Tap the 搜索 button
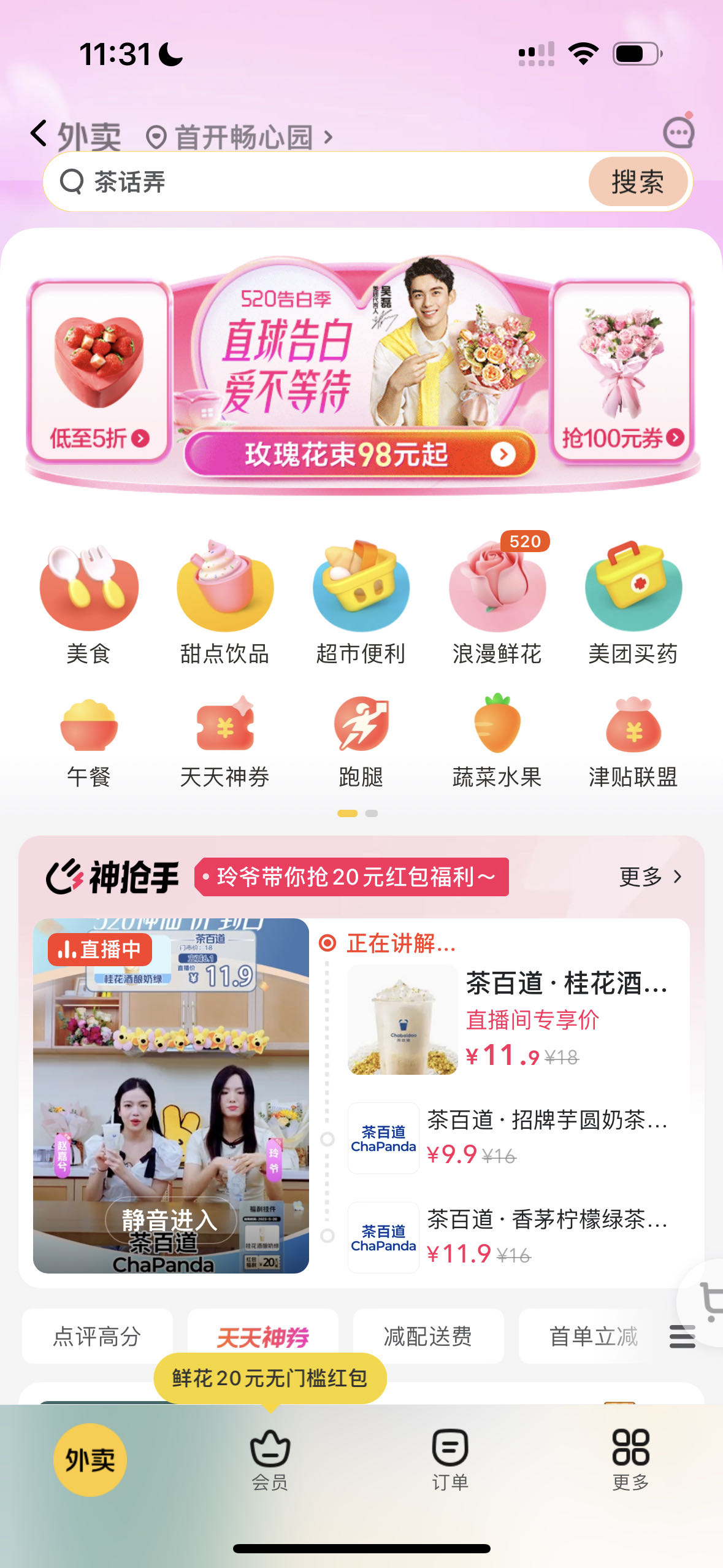The height and width of the screenshot is (1568, 723). click(x=637, y=182)
